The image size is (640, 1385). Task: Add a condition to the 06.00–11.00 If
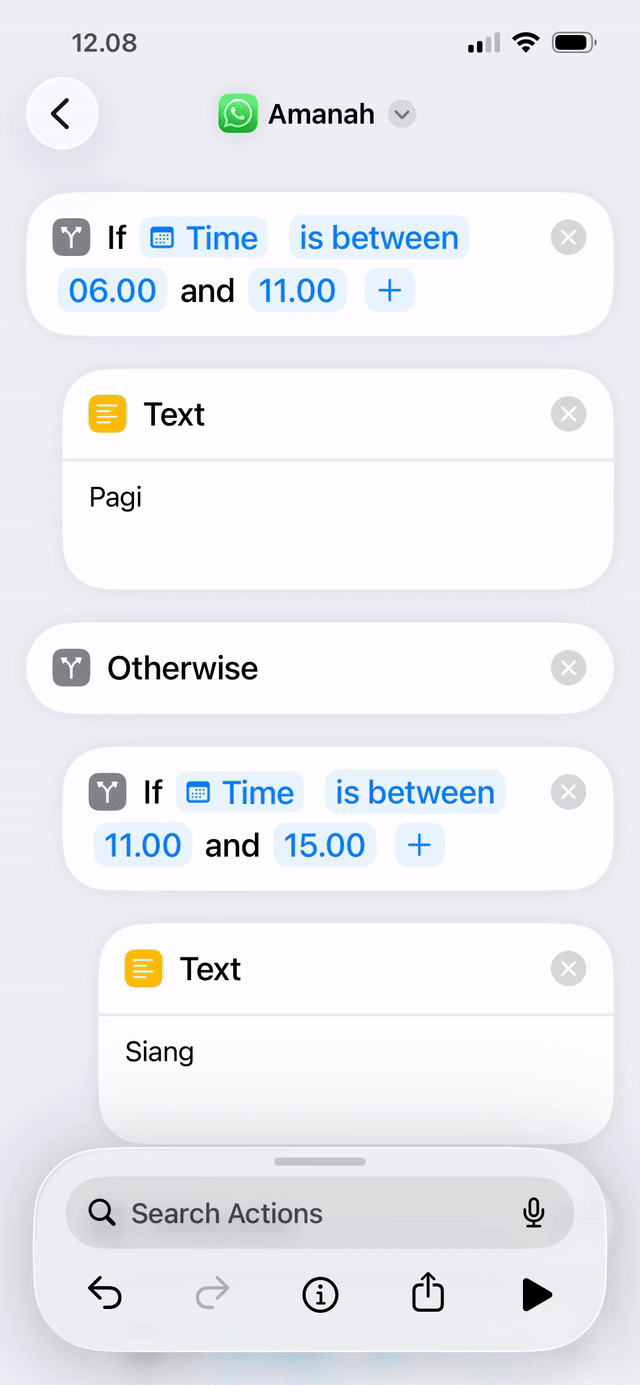tap(389, 291)
